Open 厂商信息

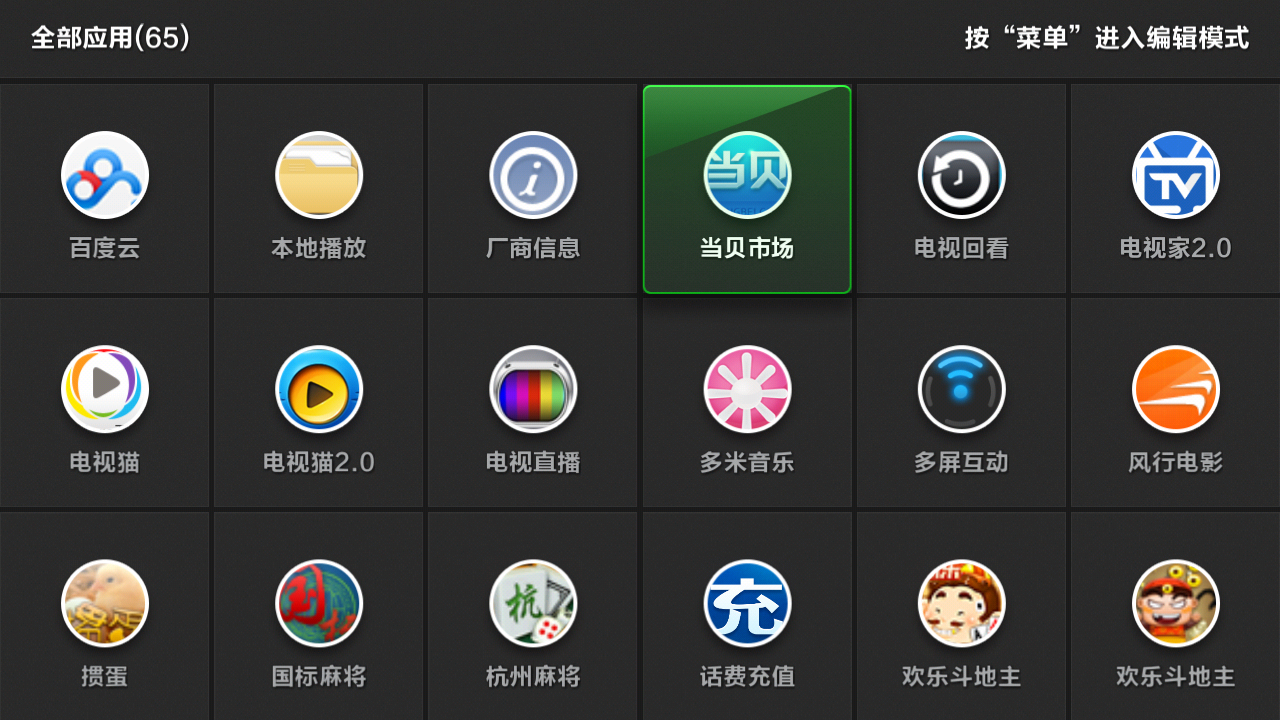coord(533,176)
